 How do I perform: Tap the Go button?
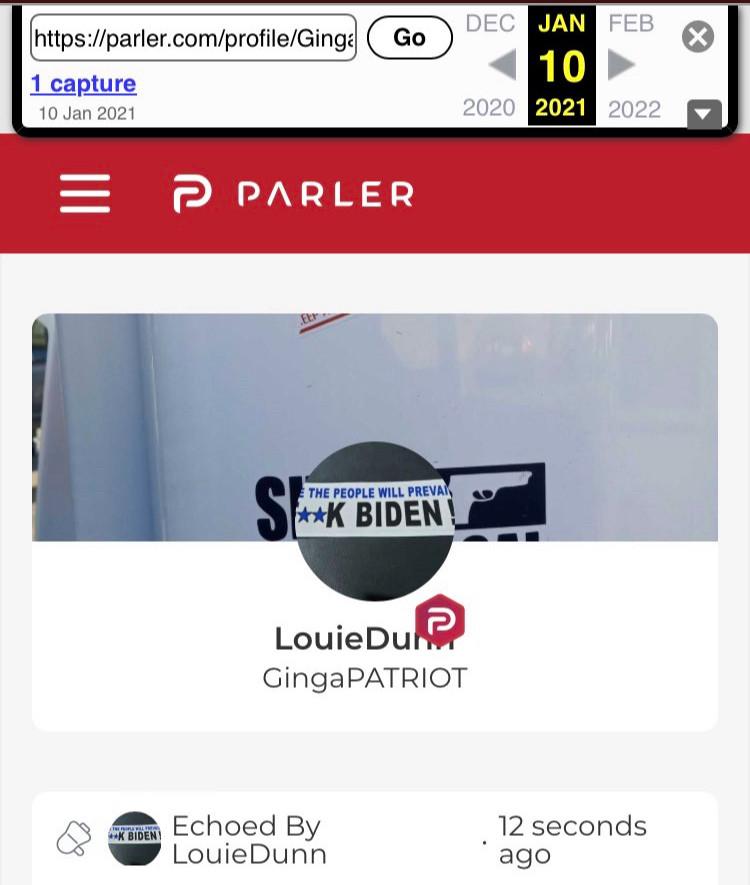pos(409,38)
